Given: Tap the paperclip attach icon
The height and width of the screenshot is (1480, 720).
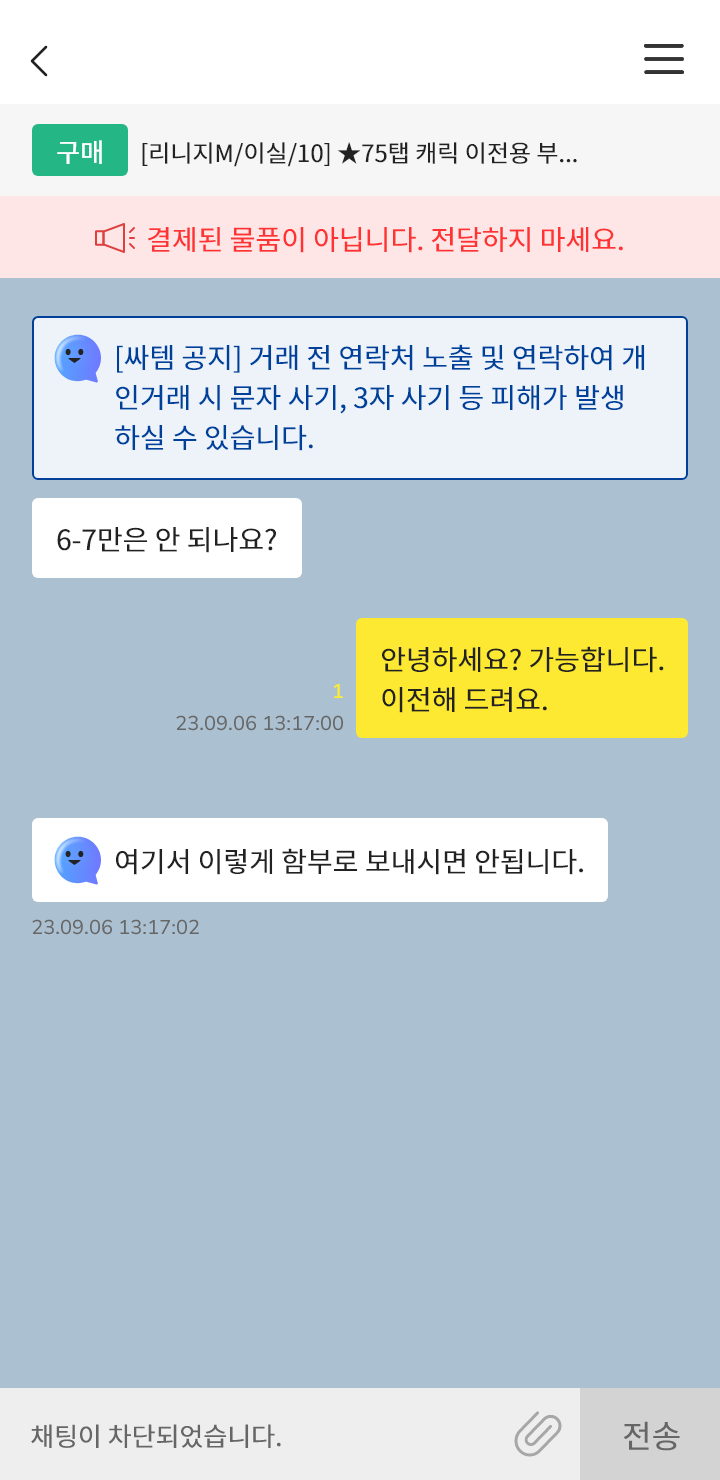Looking at the screenshot, I should tap(538, 1434).
